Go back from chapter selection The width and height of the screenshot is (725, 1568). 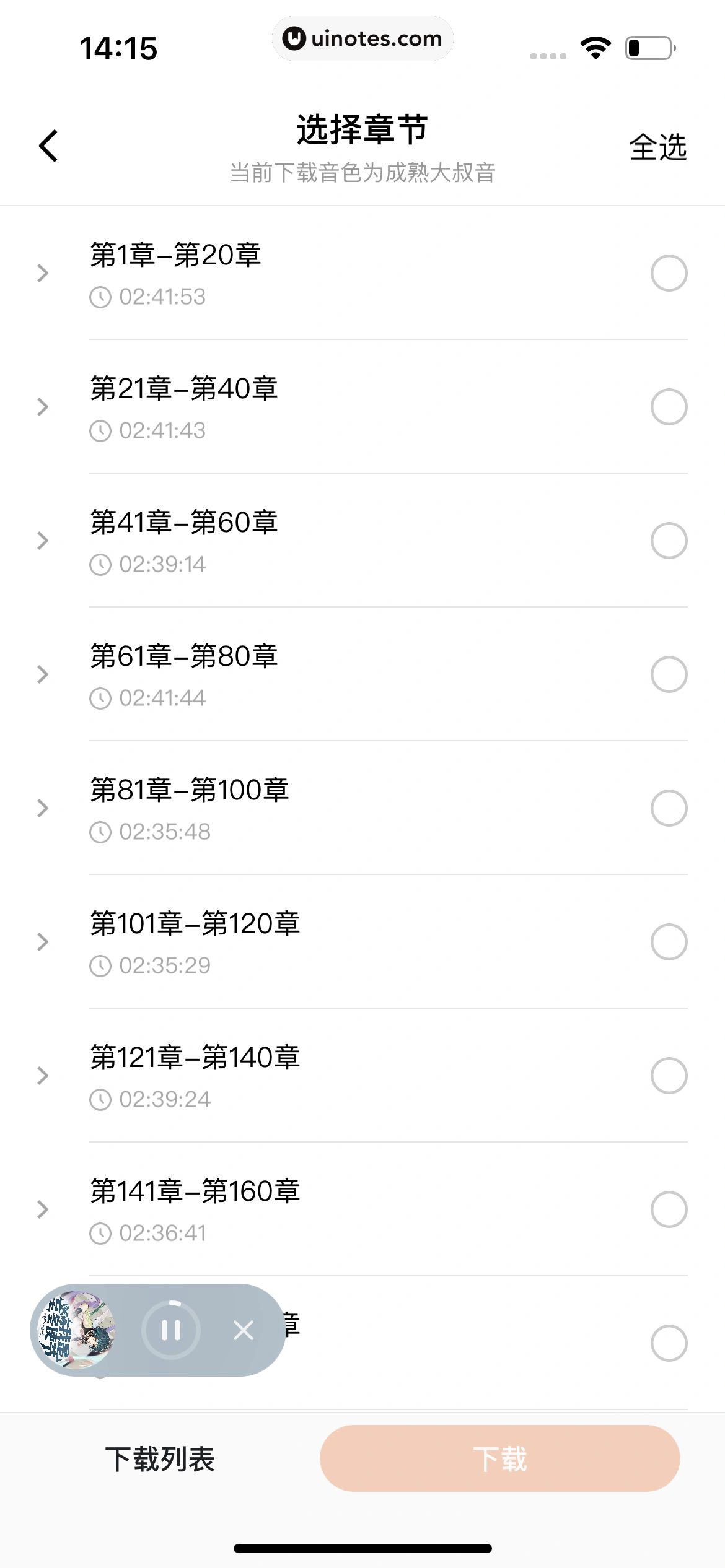coord(48,146)
